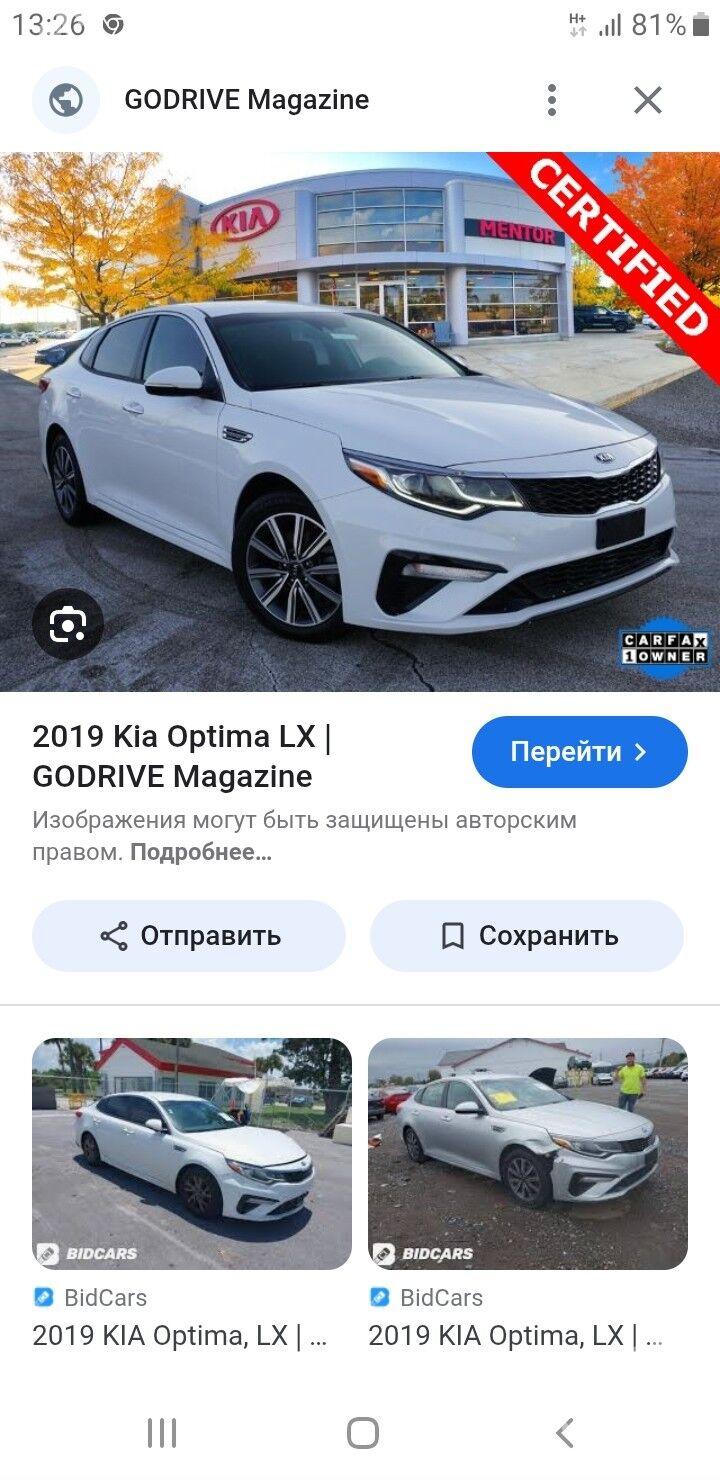Image resolution: width=720 pixels, height=1480 pixels.
Task: Search this image with Google Lens
Action: coord(67,625)
